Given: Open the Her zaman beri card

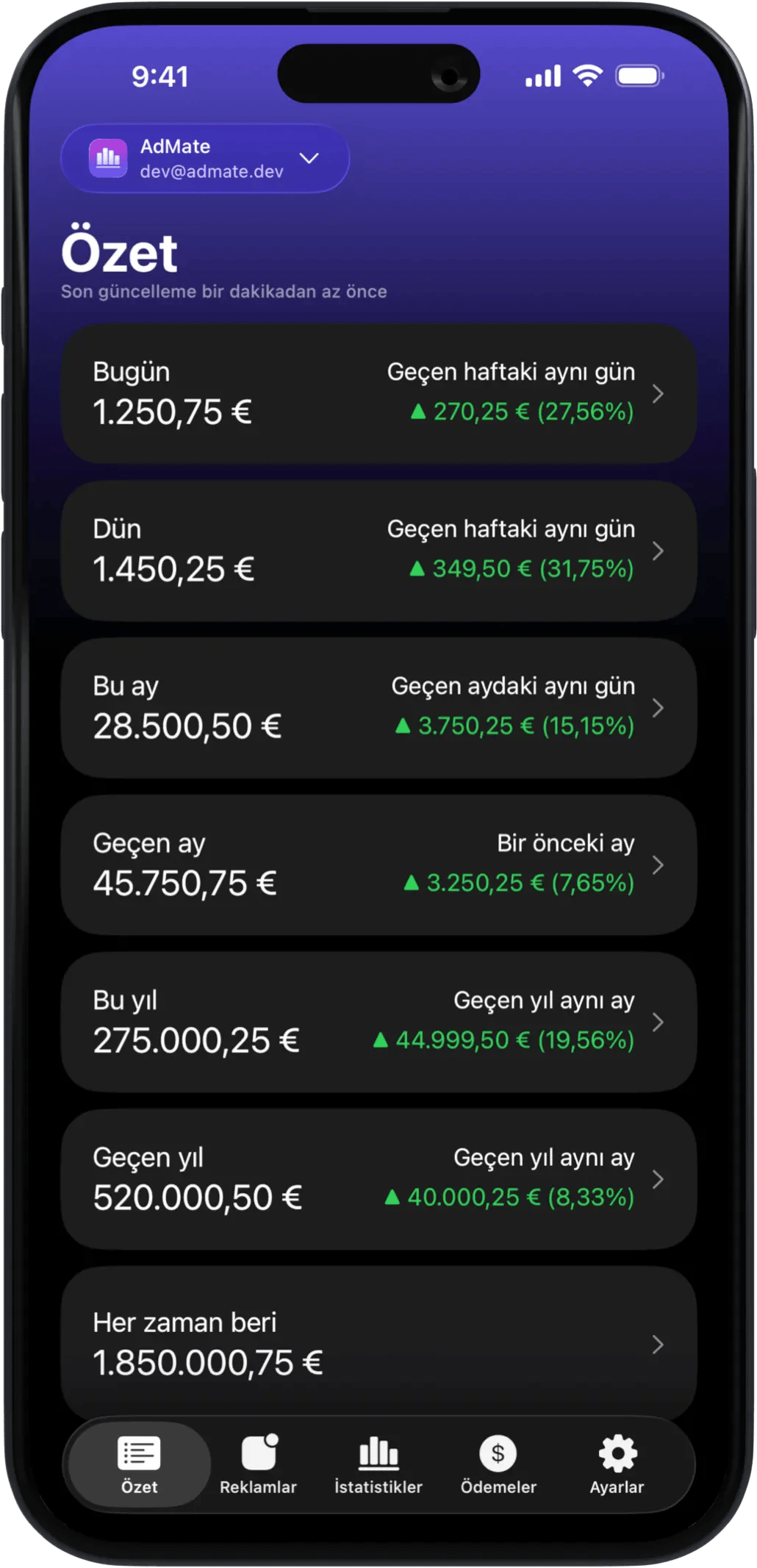Looking at the screenshot, I should point(378,1342).
